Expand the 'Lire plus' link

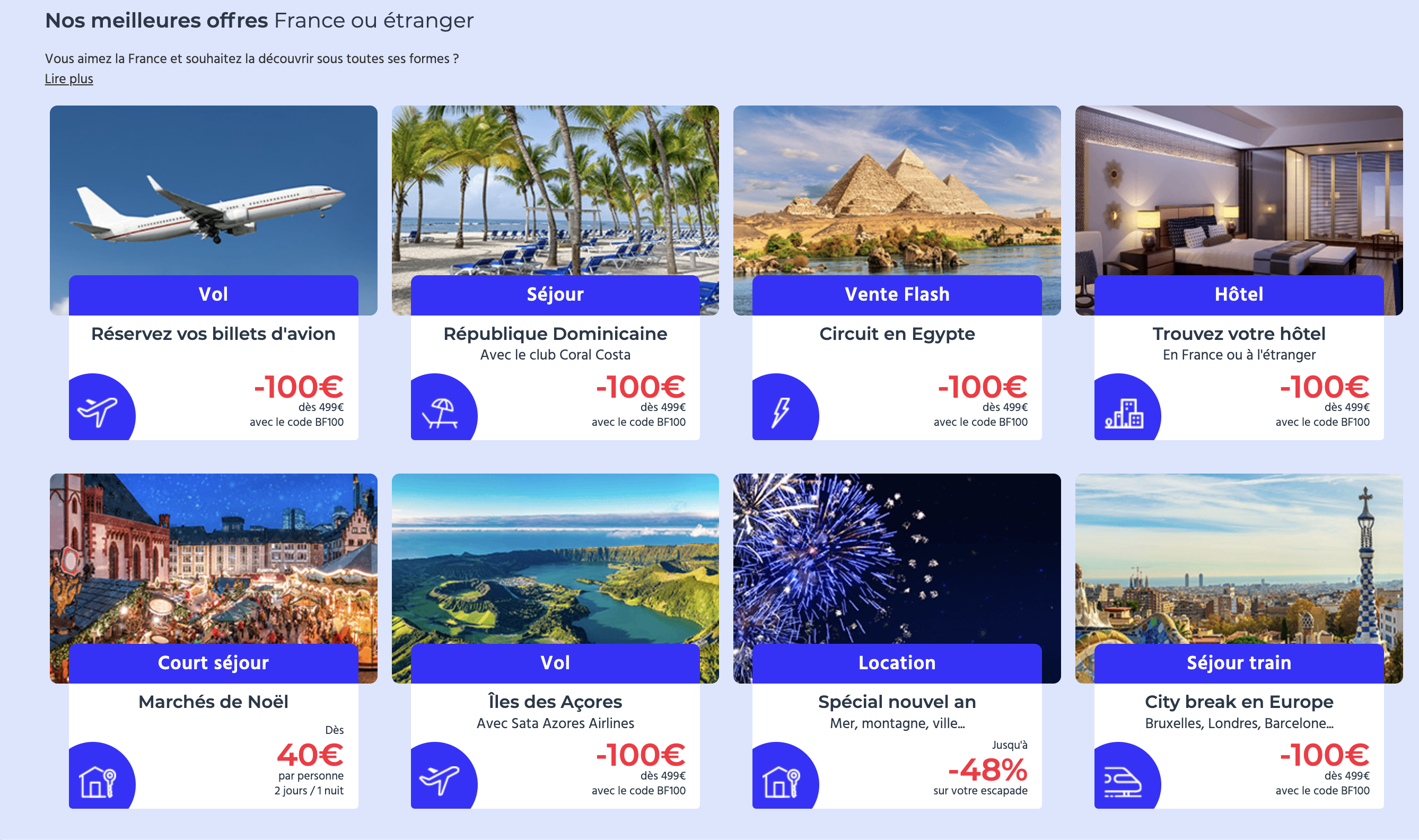pyautogui.click(x=68, y=78)
